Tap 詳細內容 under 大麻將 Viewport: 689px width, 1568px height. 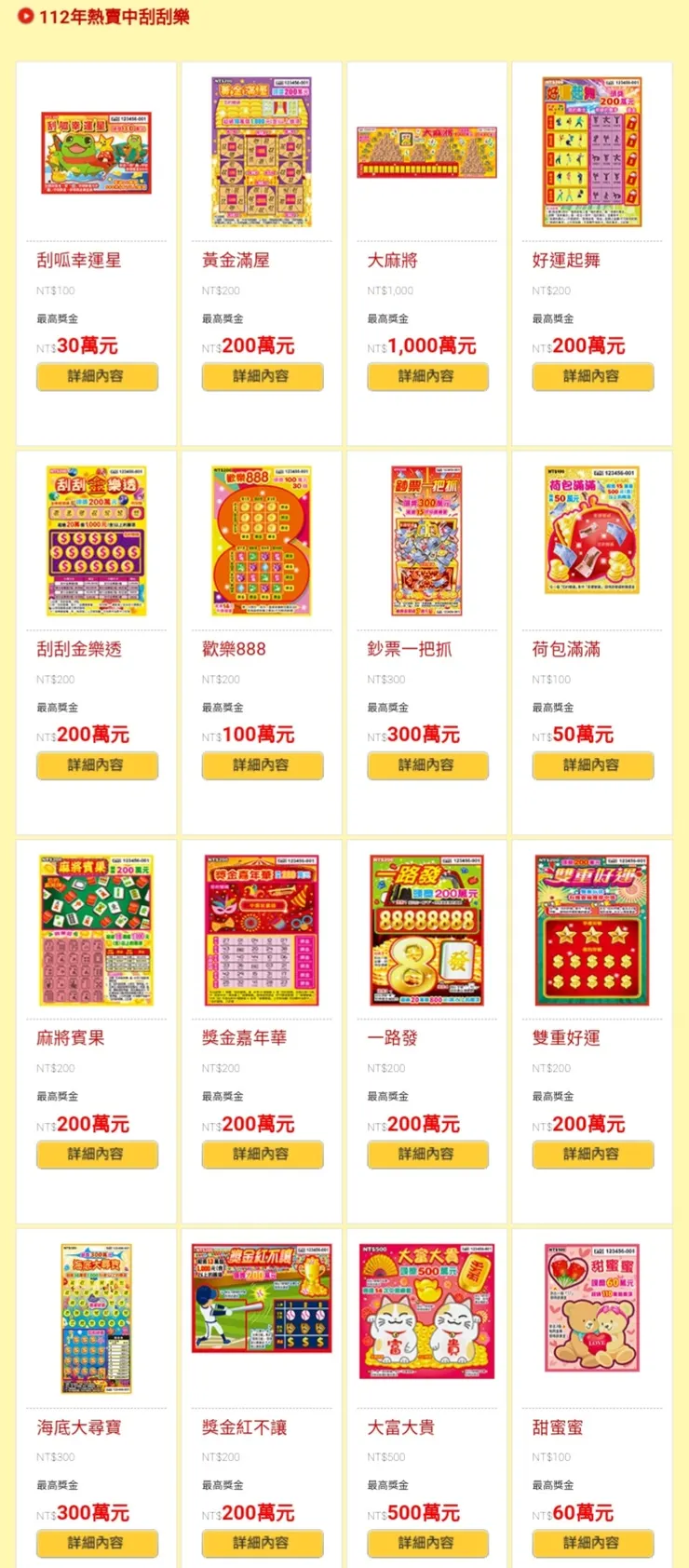coord(427,376)
